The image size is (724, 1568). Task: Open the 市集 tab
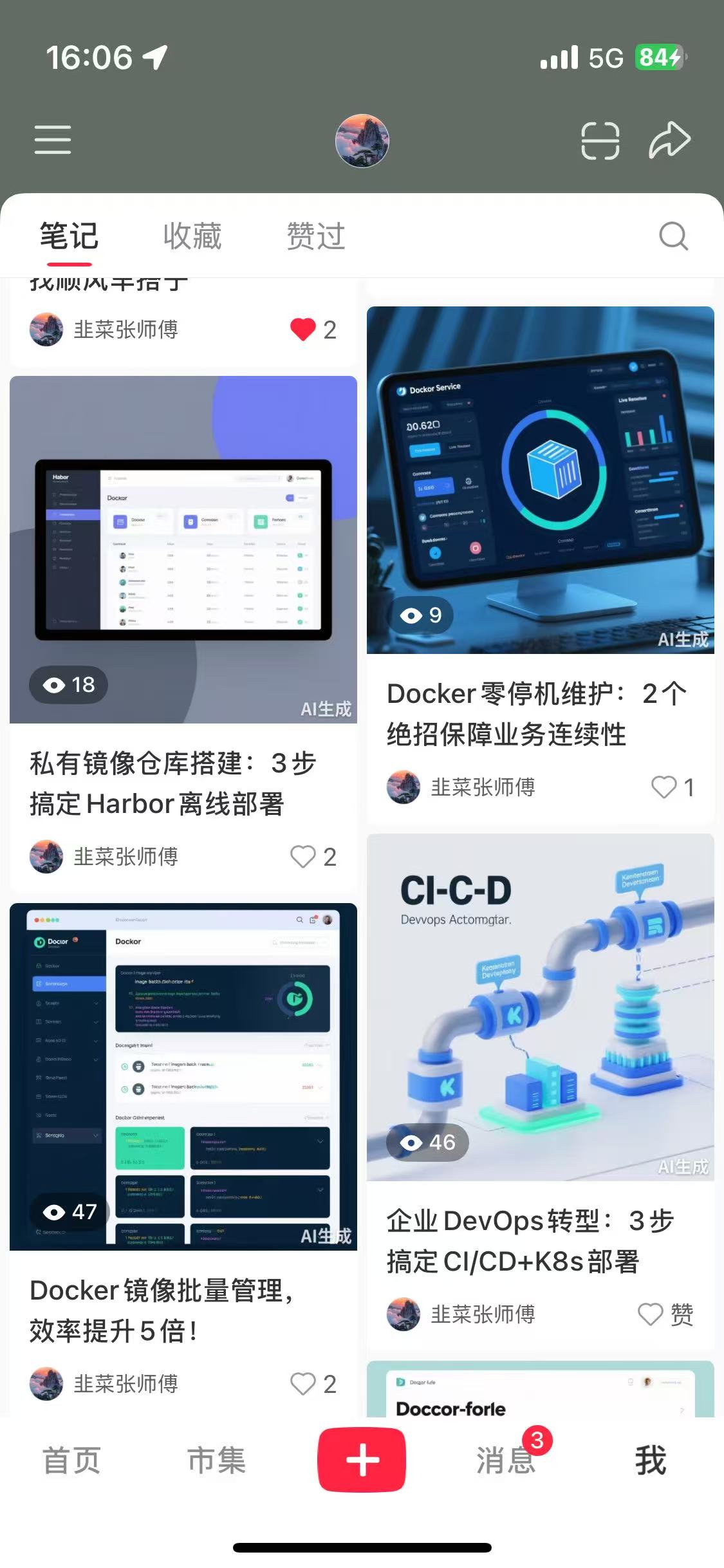216,1460
